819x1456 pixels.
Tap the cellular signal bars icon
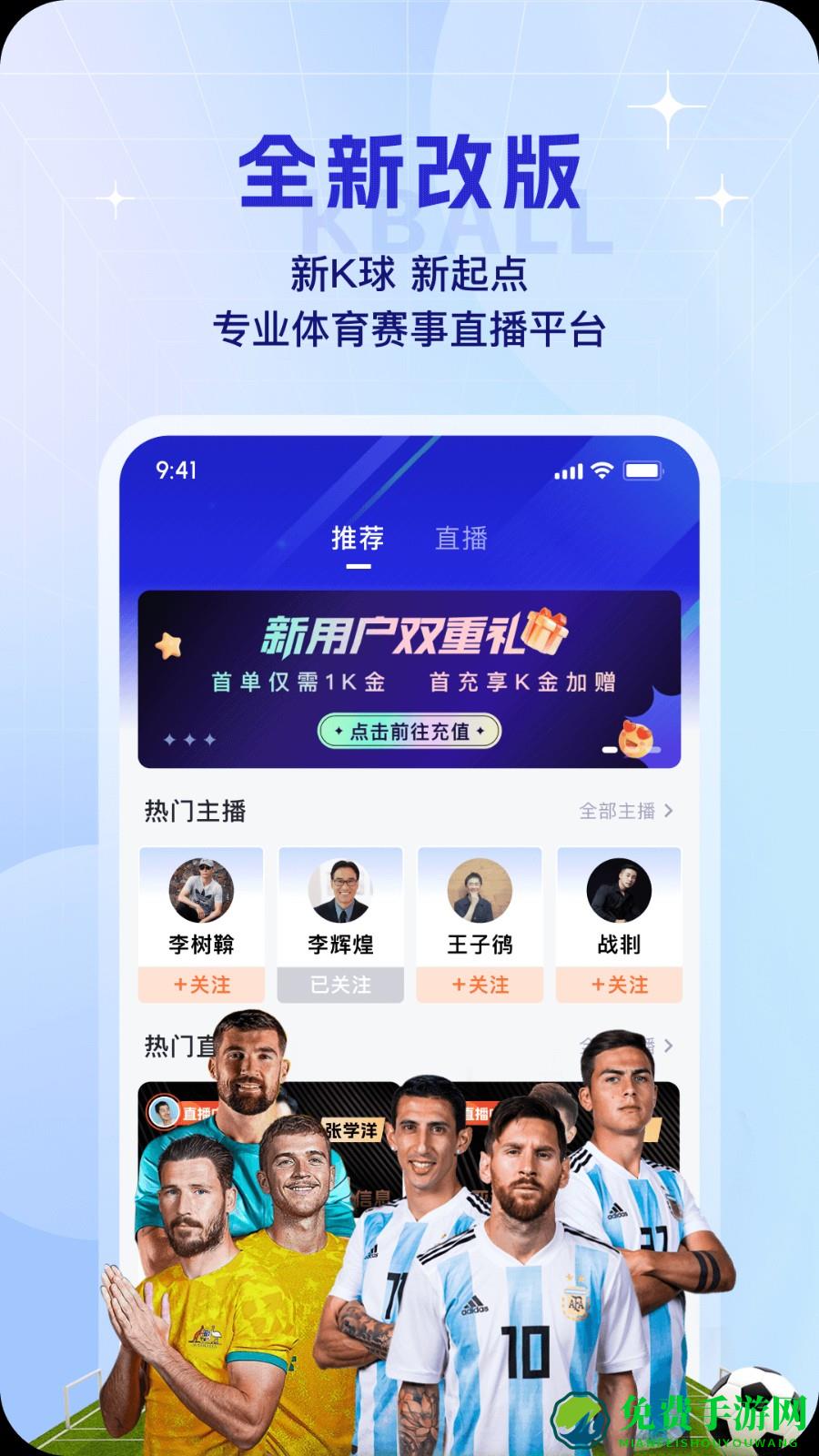pyautogui.click(x=568, y=471)
